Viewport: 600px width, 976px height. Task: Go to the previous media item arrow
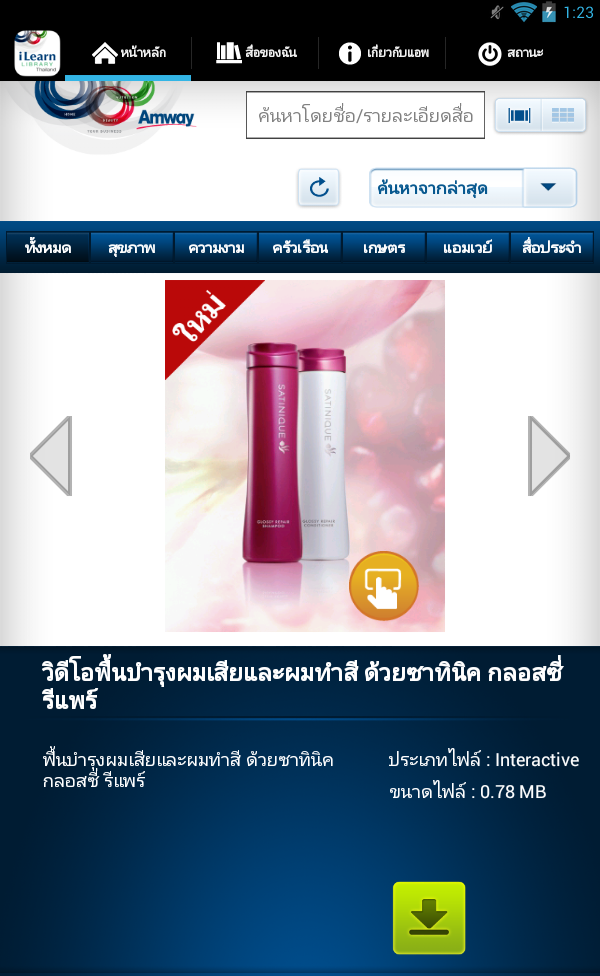coord(52,456)
